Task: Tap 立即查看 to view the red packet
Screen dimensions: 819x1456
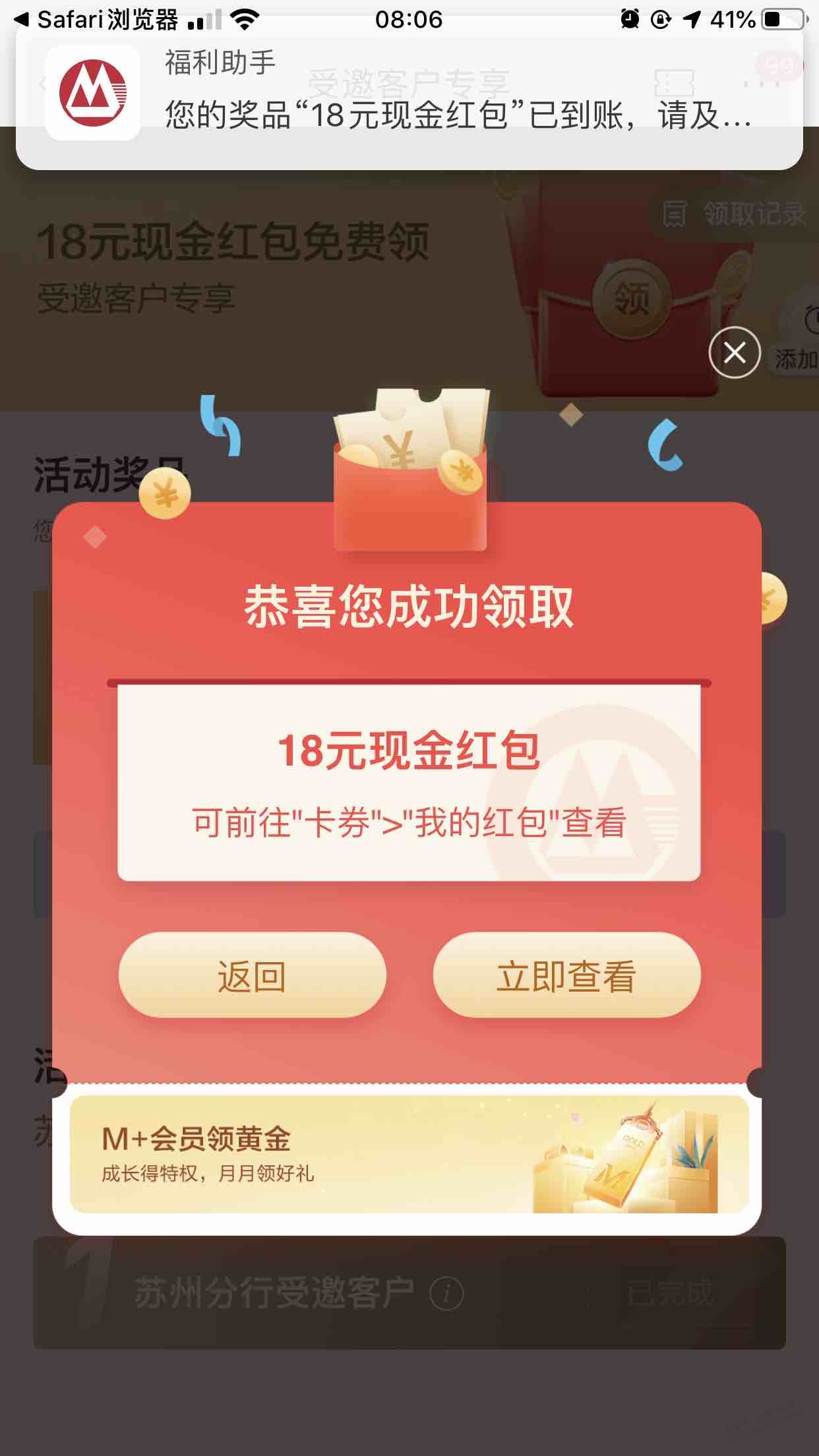Action: pos(566,975)
